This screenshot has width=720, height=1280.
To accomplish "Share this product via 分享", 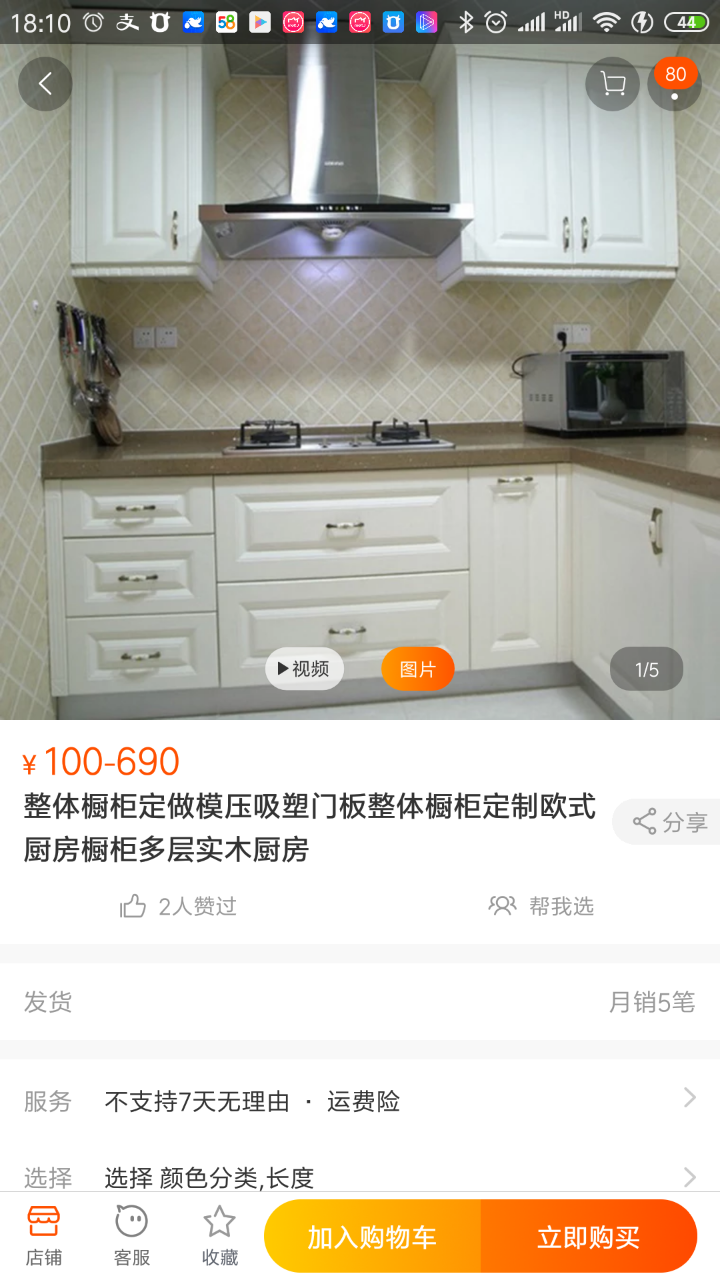I will (x=670, y=822).
